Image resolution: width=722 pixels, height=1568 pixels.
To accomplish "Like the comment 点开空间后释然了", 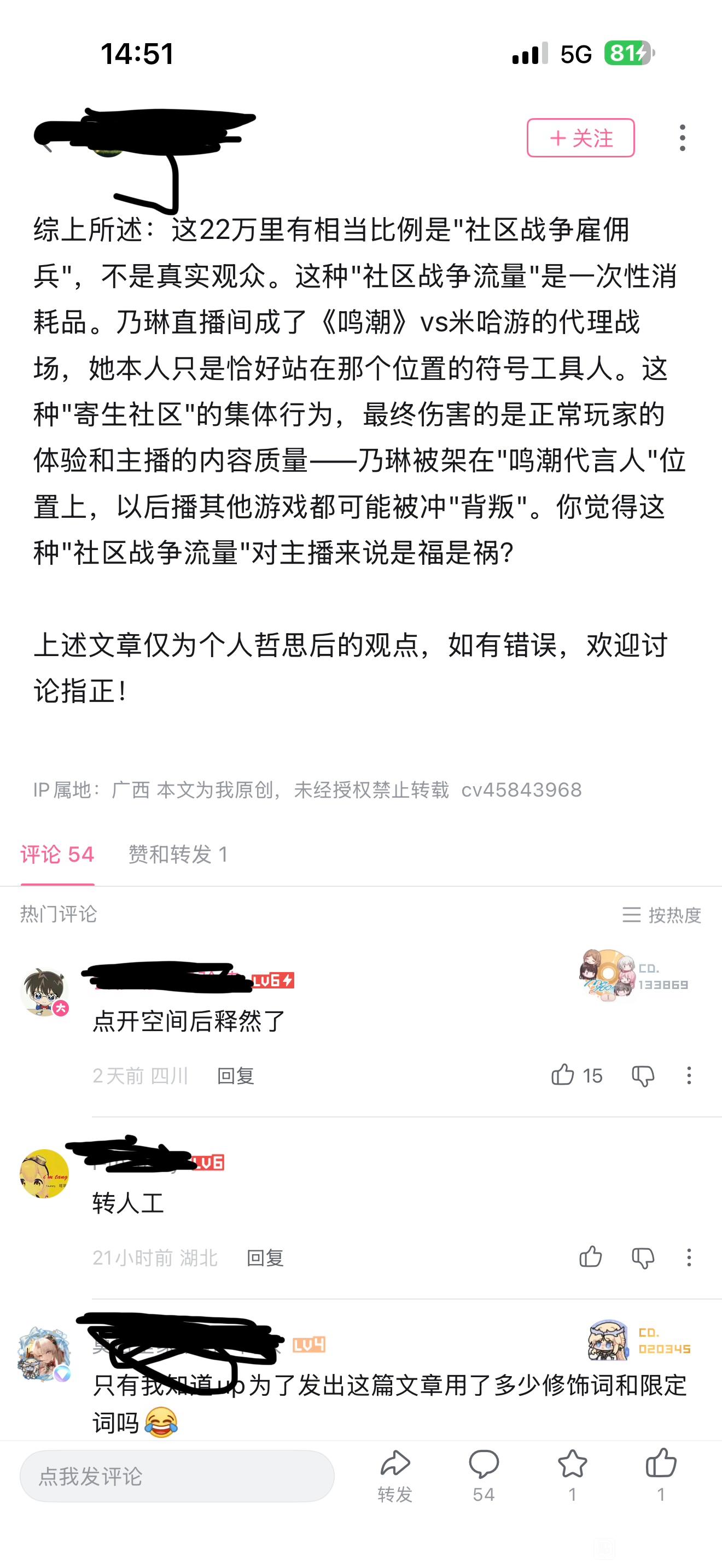I will coord(563,1075).
